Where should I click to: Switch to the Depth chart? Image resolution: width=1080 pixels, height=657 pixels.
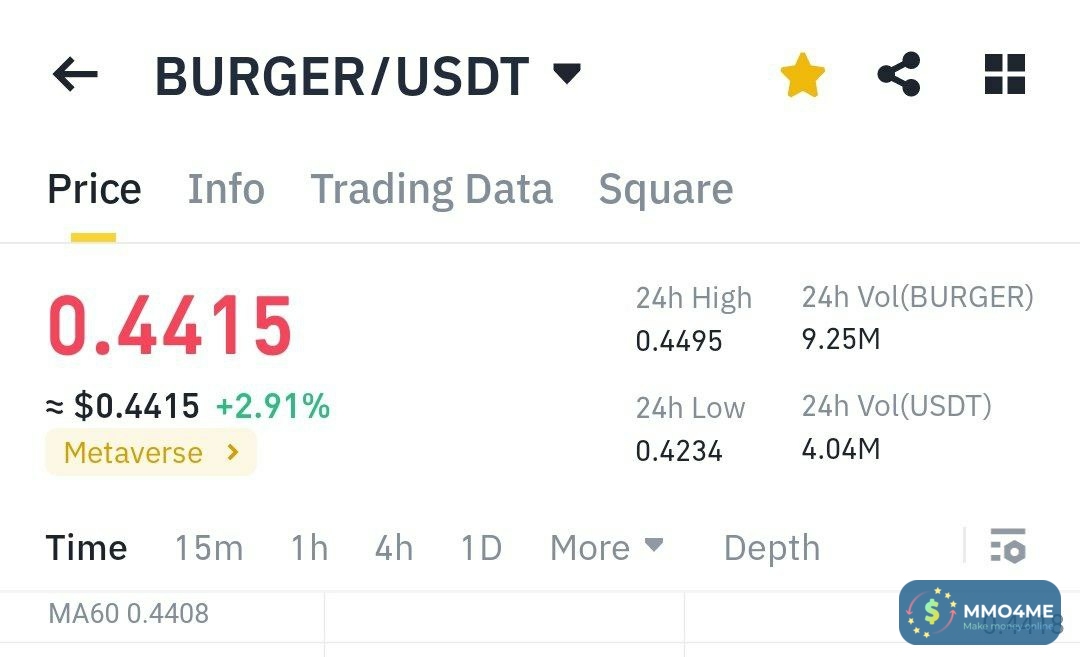click(x=771, y=548)
